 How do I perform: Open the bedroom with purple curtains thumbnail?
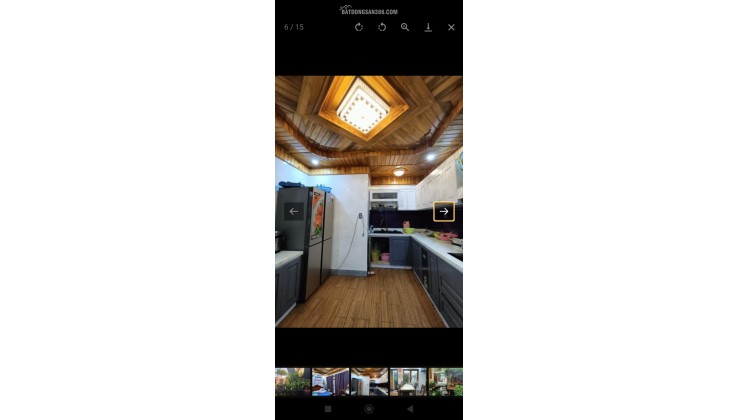330,381
